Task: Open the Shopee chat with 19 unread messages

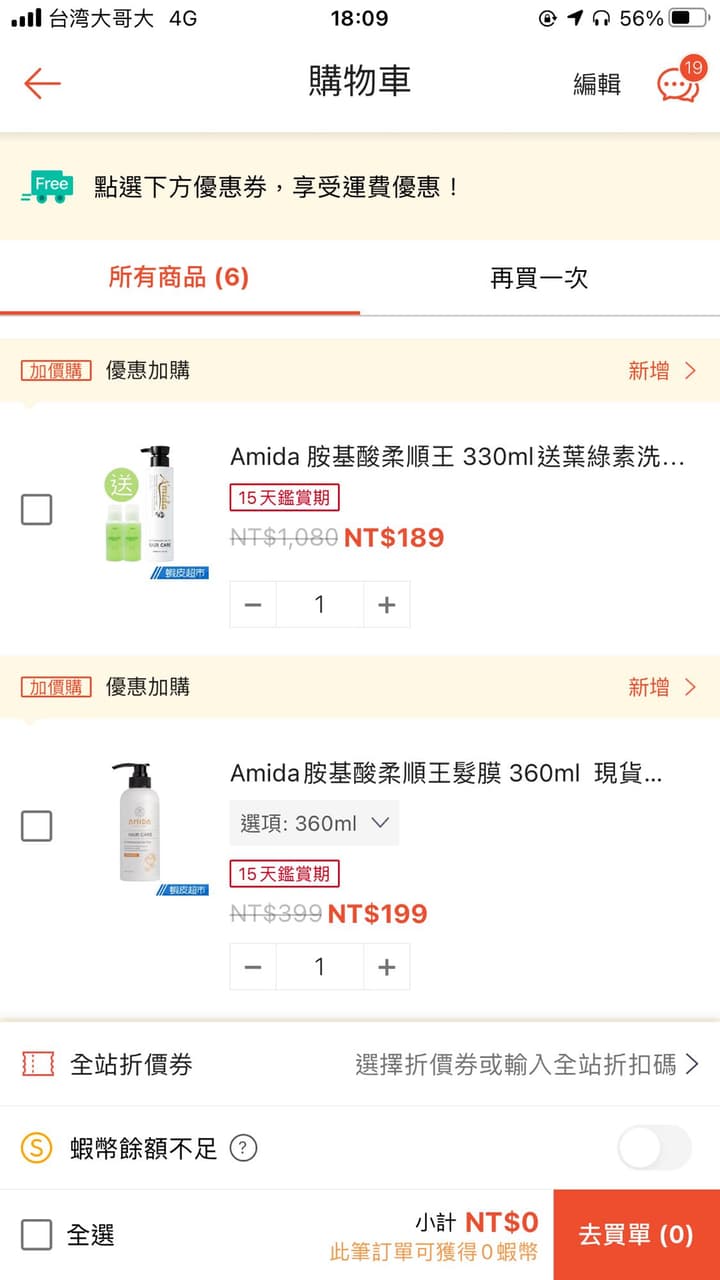Action: click(x=677, y=84)
